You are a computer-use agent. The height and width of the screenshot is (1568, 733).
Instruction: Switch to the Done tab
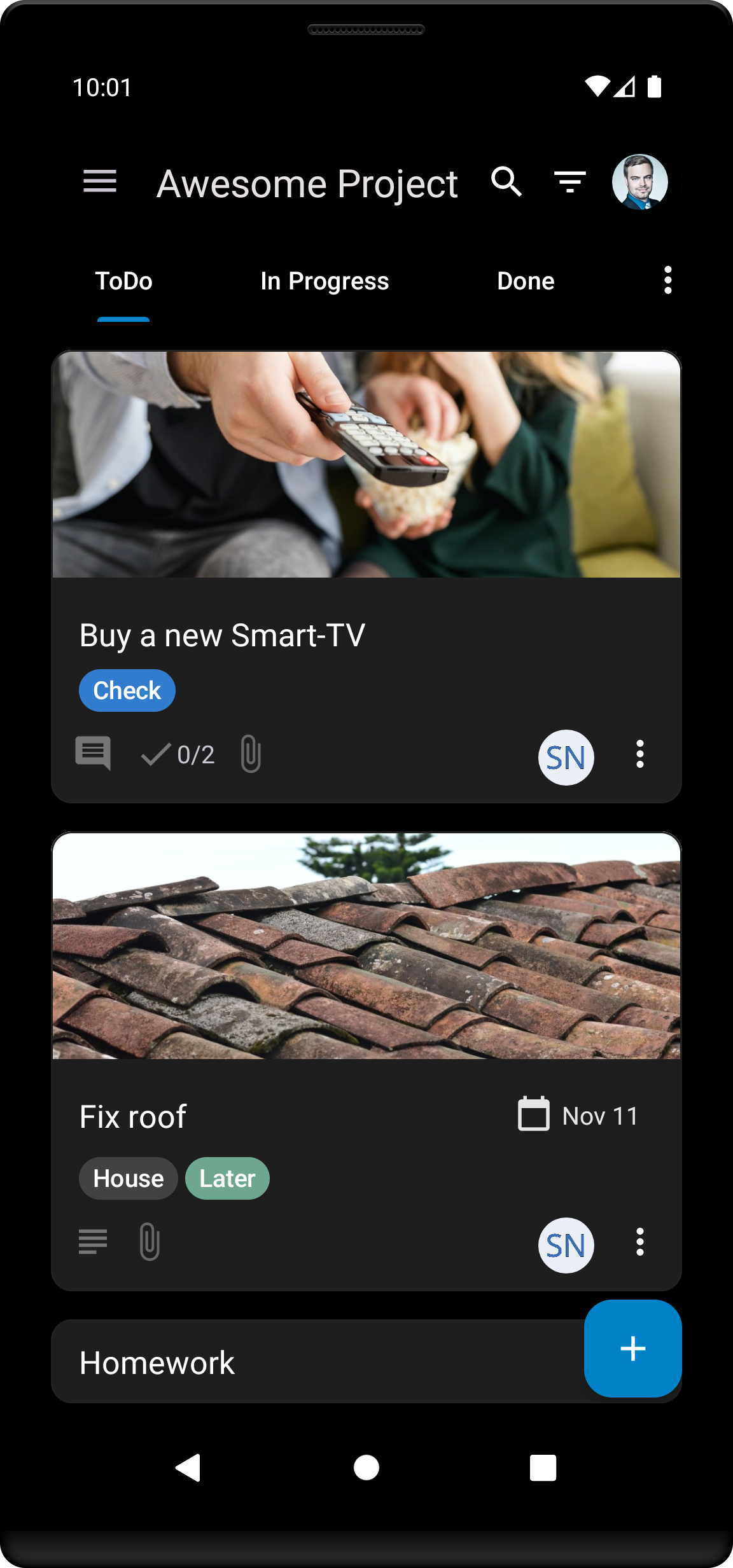(x=526, y=281)
